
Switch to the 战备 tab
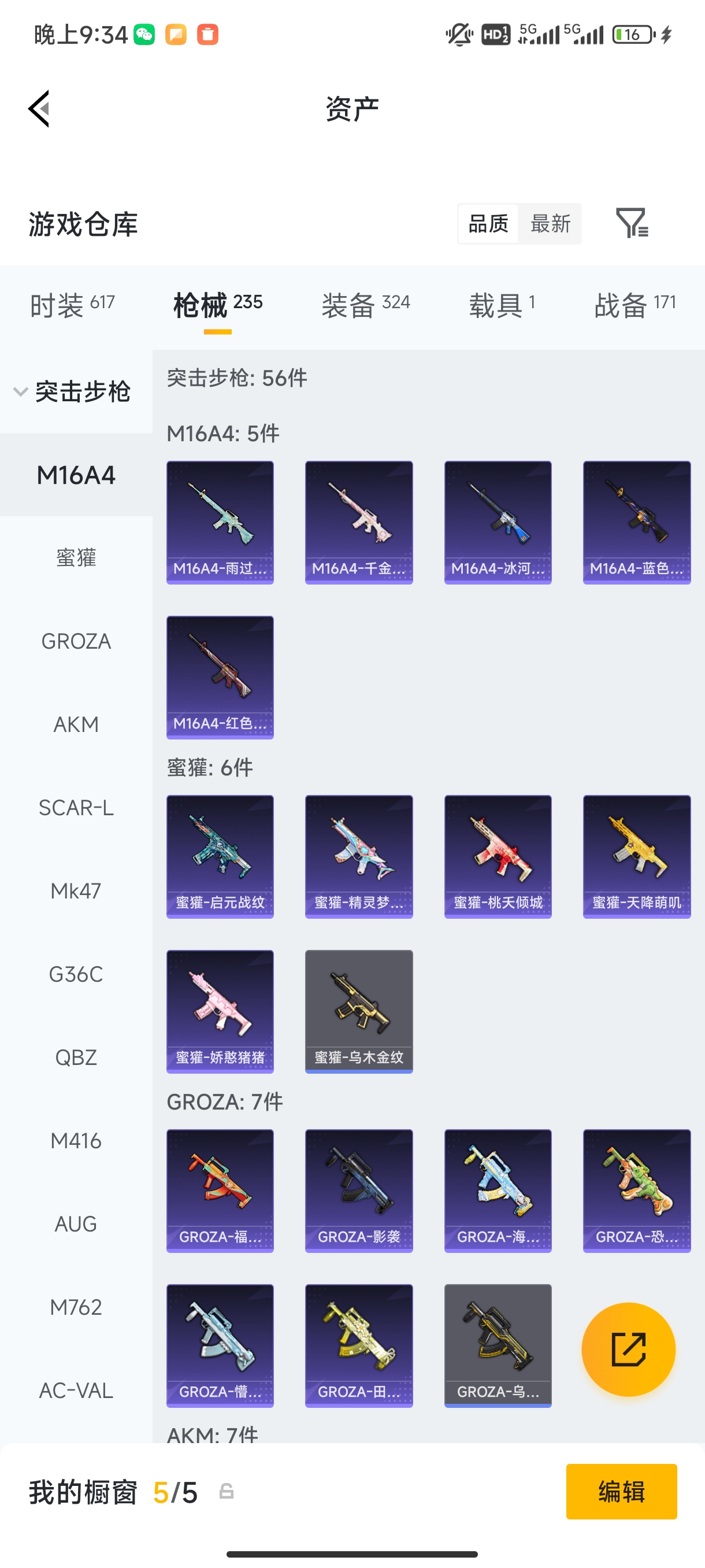[634, 304]
